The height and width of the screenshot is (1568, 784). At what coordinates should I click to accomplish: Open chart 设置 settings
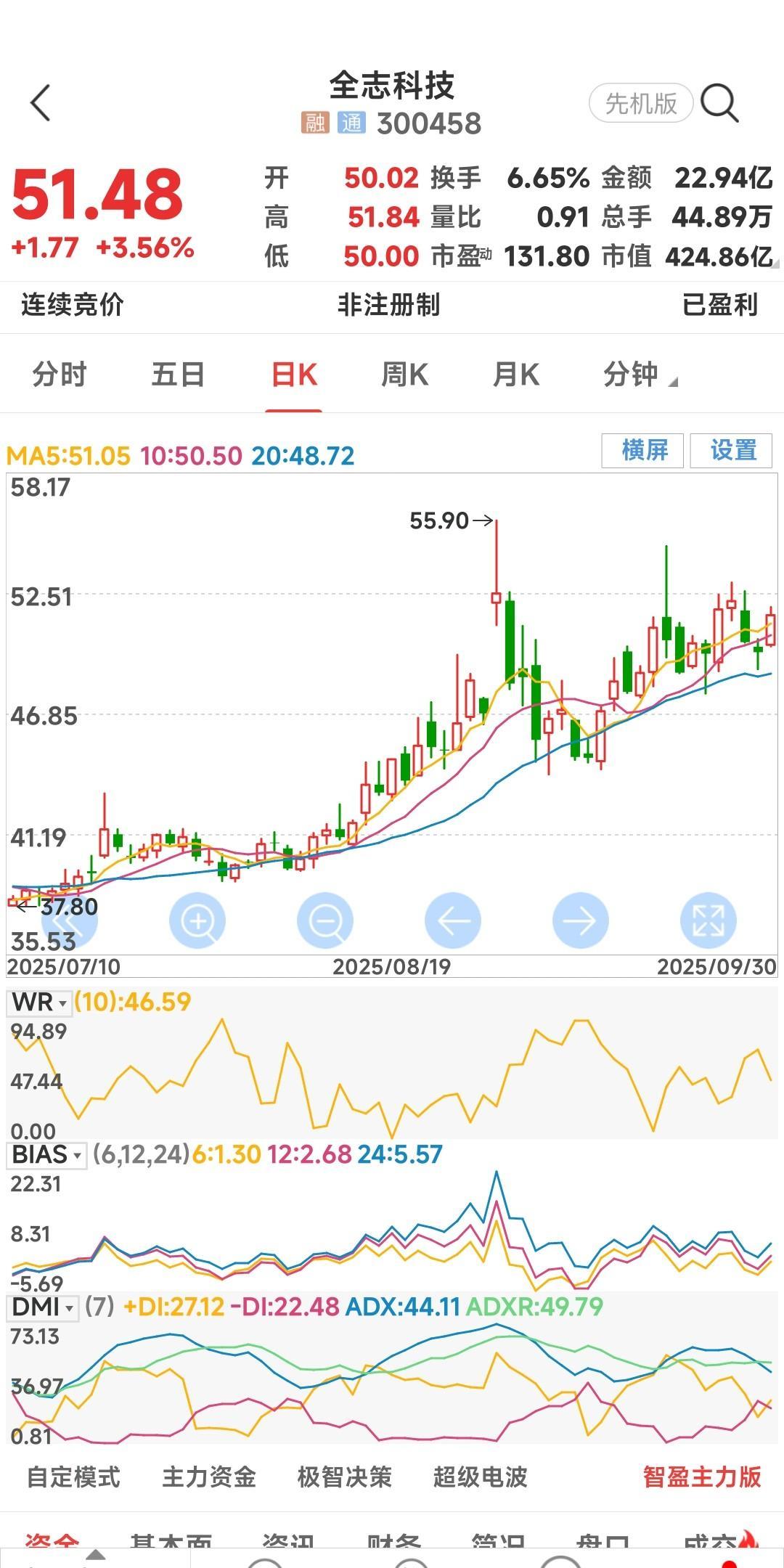coord(731,450)
